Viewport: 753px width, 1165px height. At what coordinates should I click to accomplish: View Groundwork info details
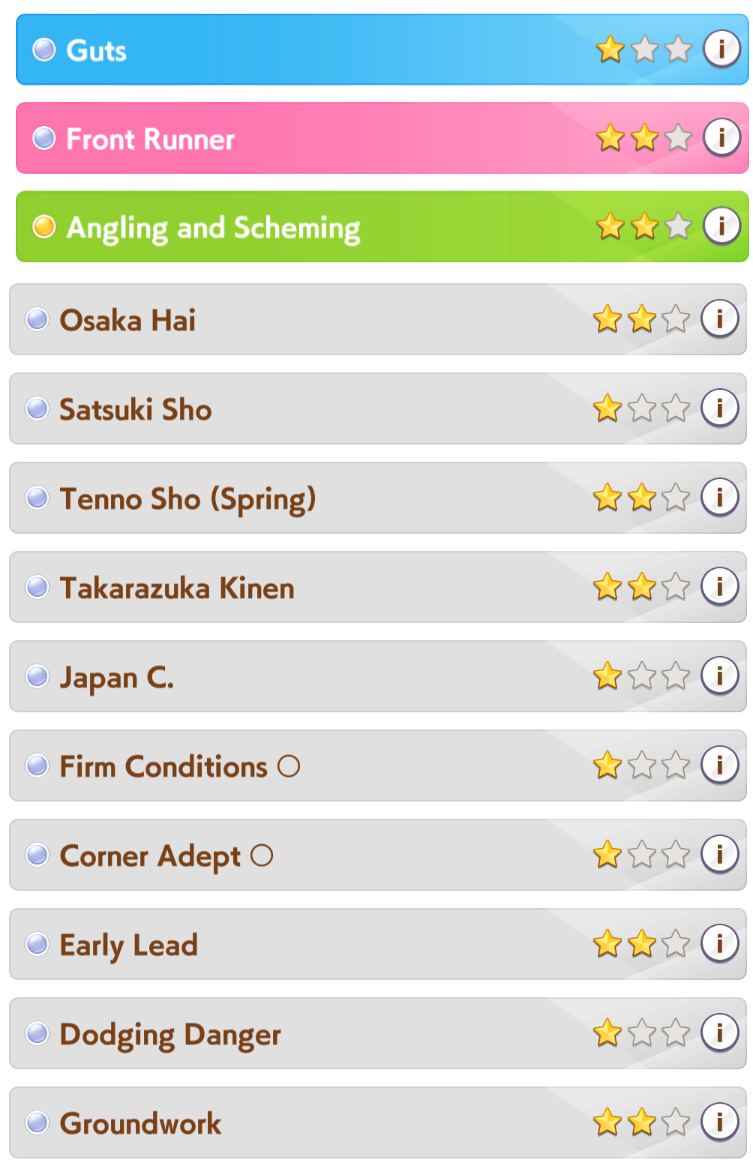point(719,1121)
